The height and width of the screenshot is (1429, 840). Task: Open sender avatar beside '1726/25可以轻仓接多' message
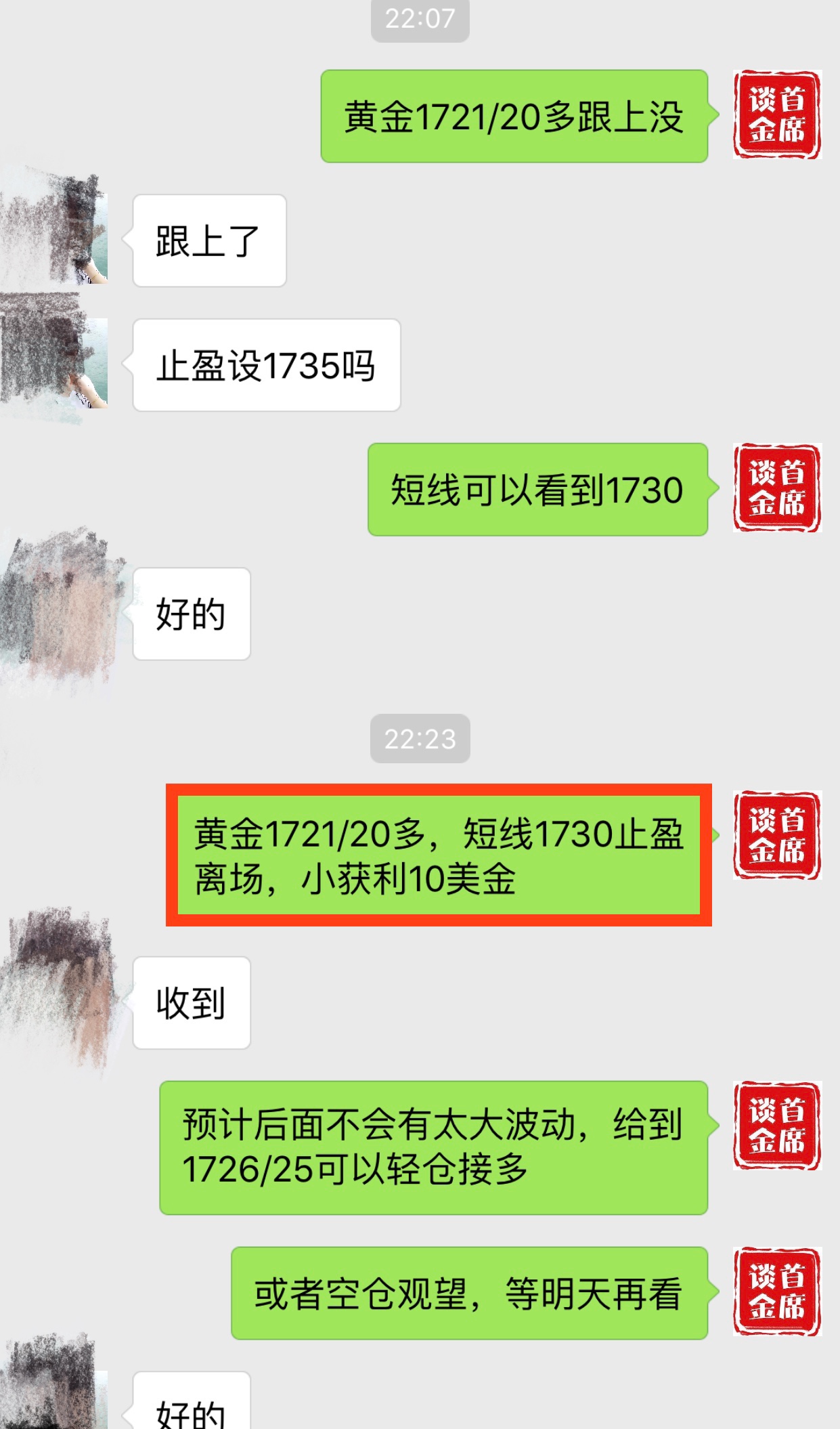[x=776, y=1126]
